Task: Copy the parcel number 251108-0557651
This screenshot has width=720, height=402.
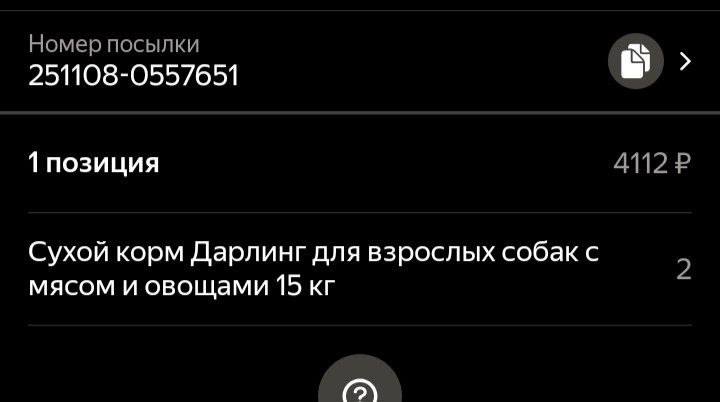Action: (x=636, y=62)
